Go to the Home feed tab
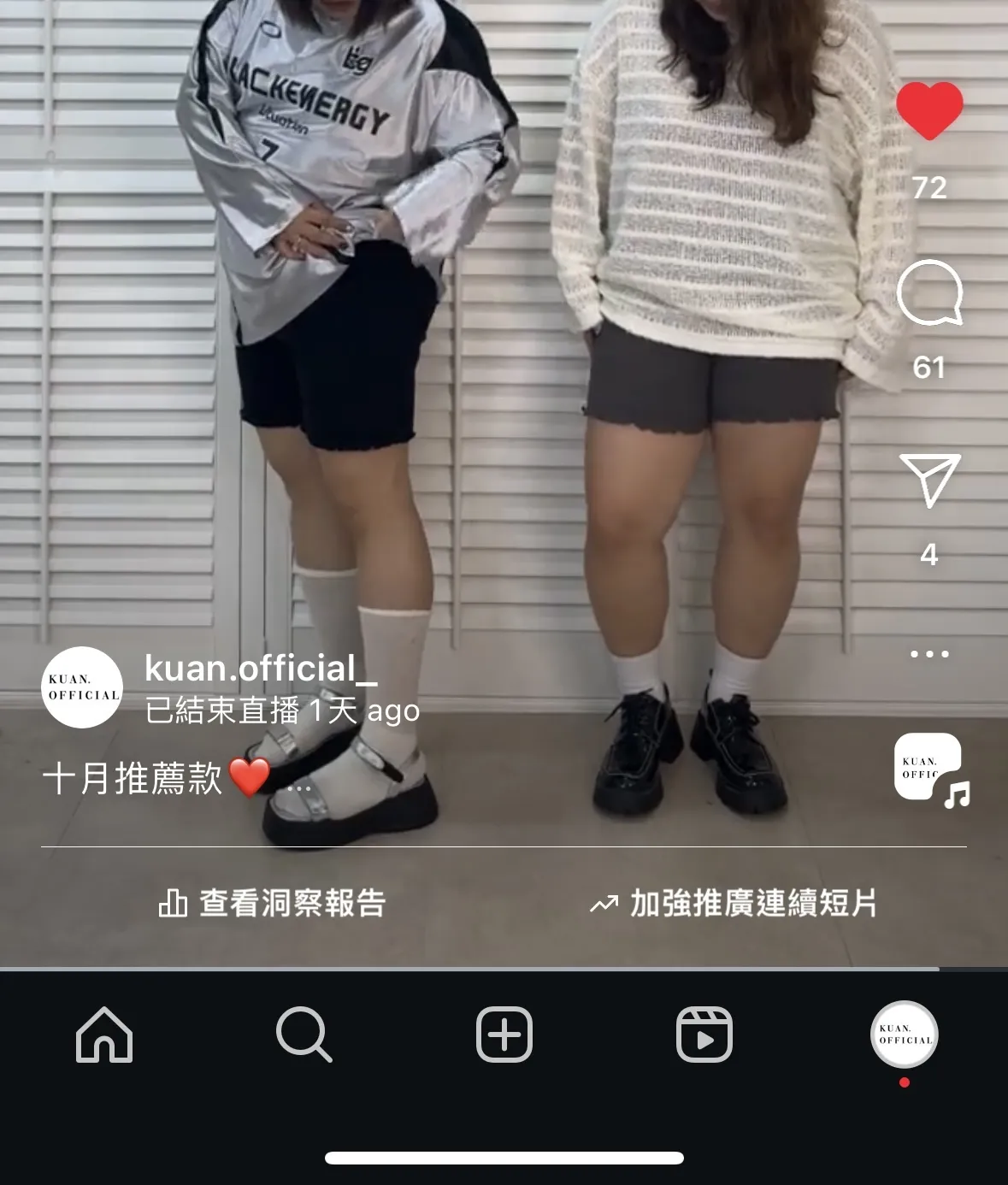The width and height of the screenshot is (1008, 1185). (104, 1035)
